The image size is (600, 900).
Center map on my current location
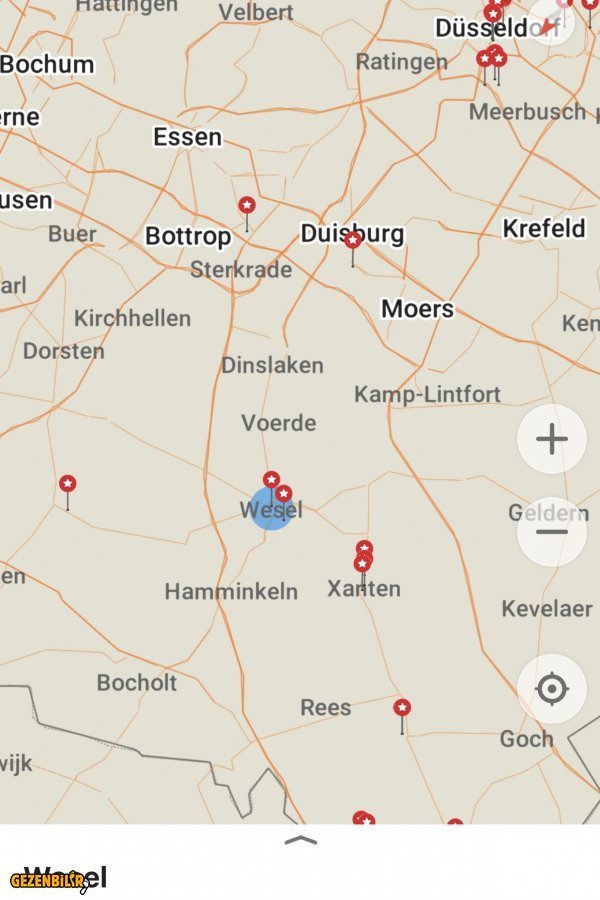552,689
